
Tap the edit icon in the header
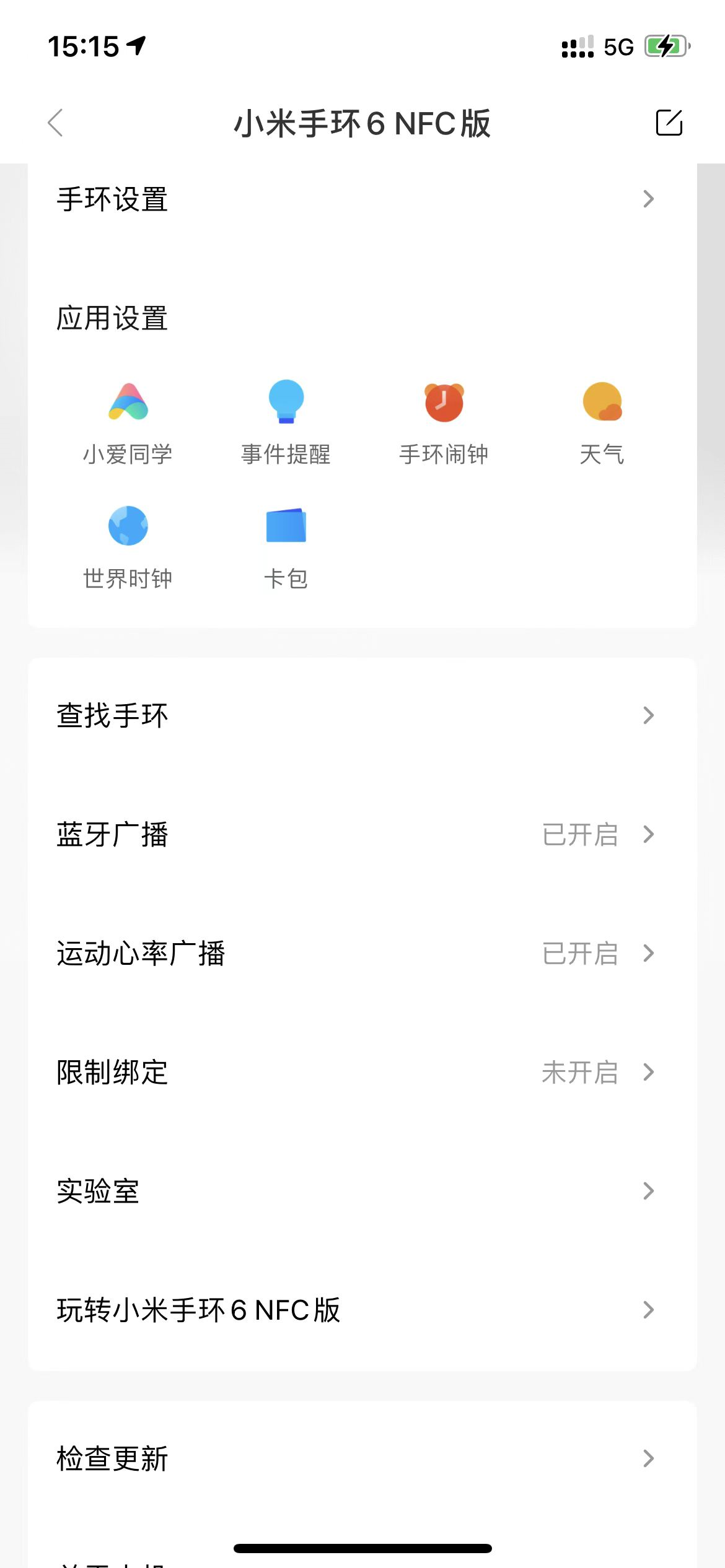tap(669, 123)
